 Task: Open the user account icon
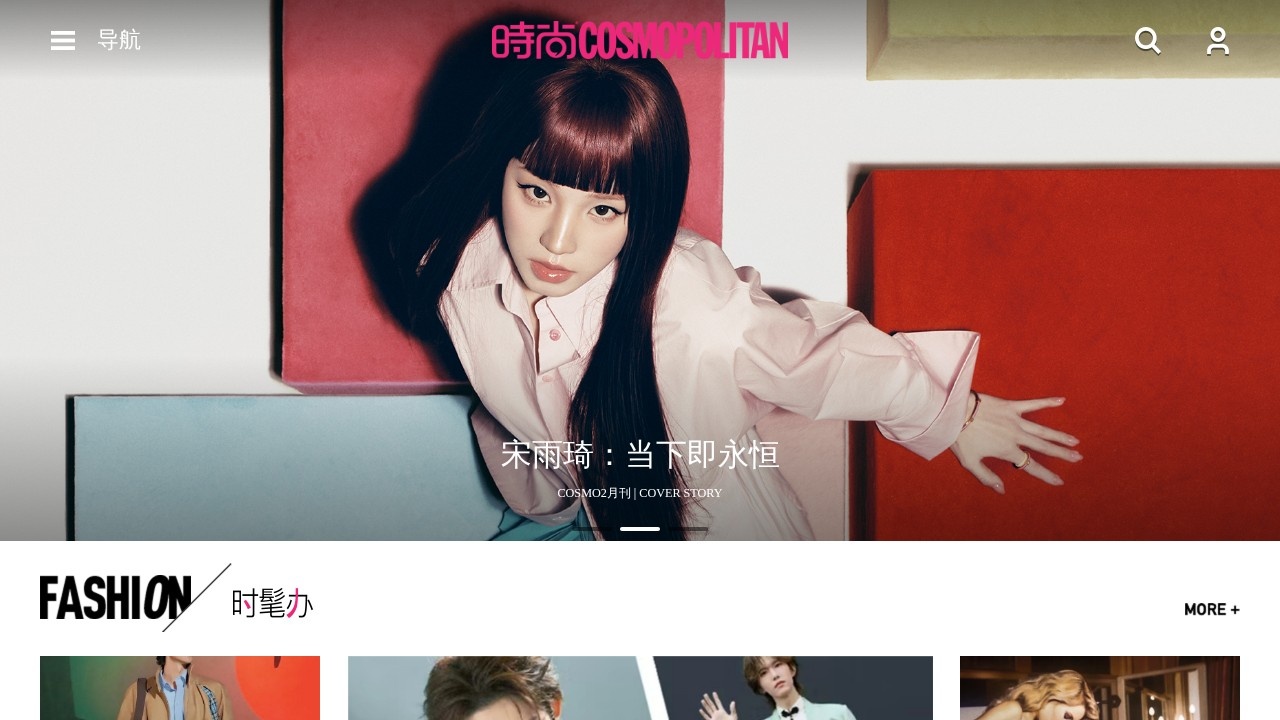click(1217, 41)
